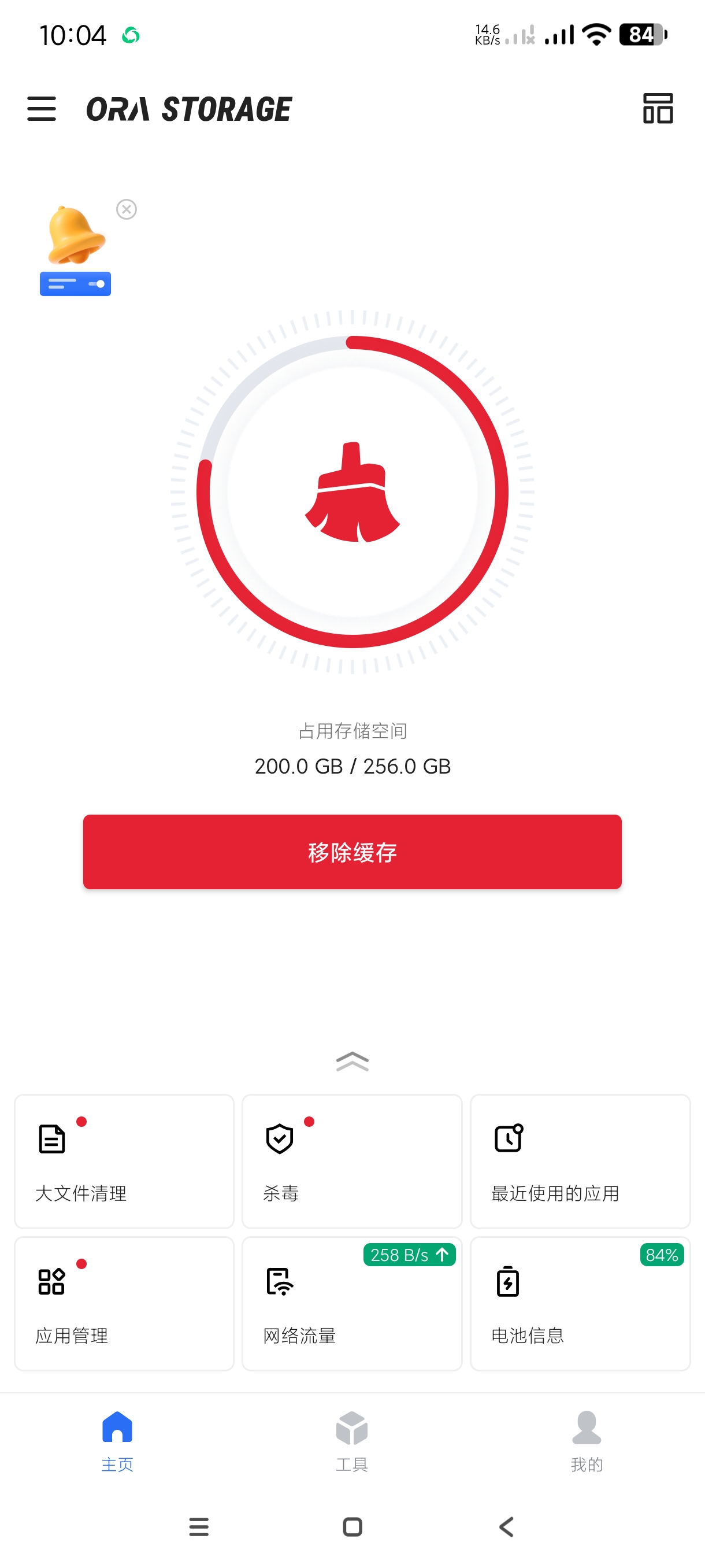Image resolution: width=705 pixels, height=1568 pixels.
Task: Open the 杀毒 antivirus card
Action: tap(351, 1161)
